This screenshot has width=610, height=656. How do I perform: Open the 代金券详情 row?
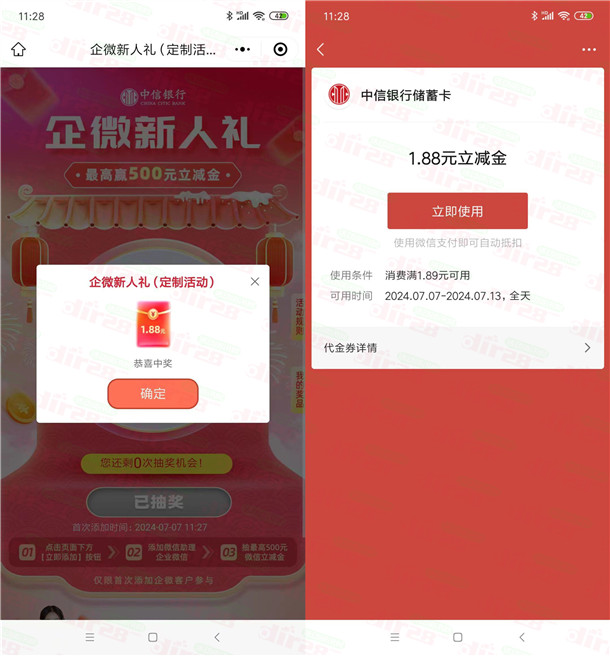(x=457, y=348)
